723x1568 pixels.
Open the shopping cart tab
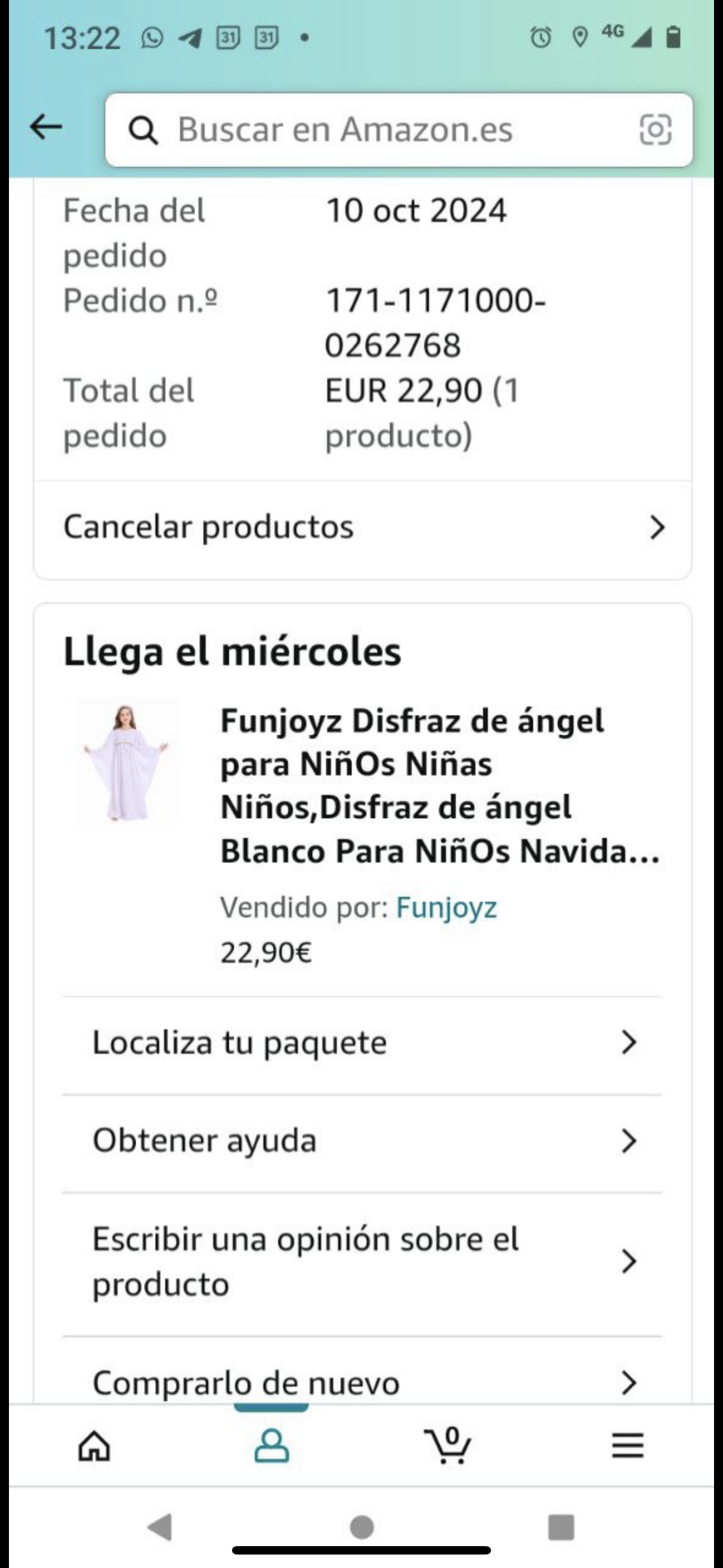448,1446
